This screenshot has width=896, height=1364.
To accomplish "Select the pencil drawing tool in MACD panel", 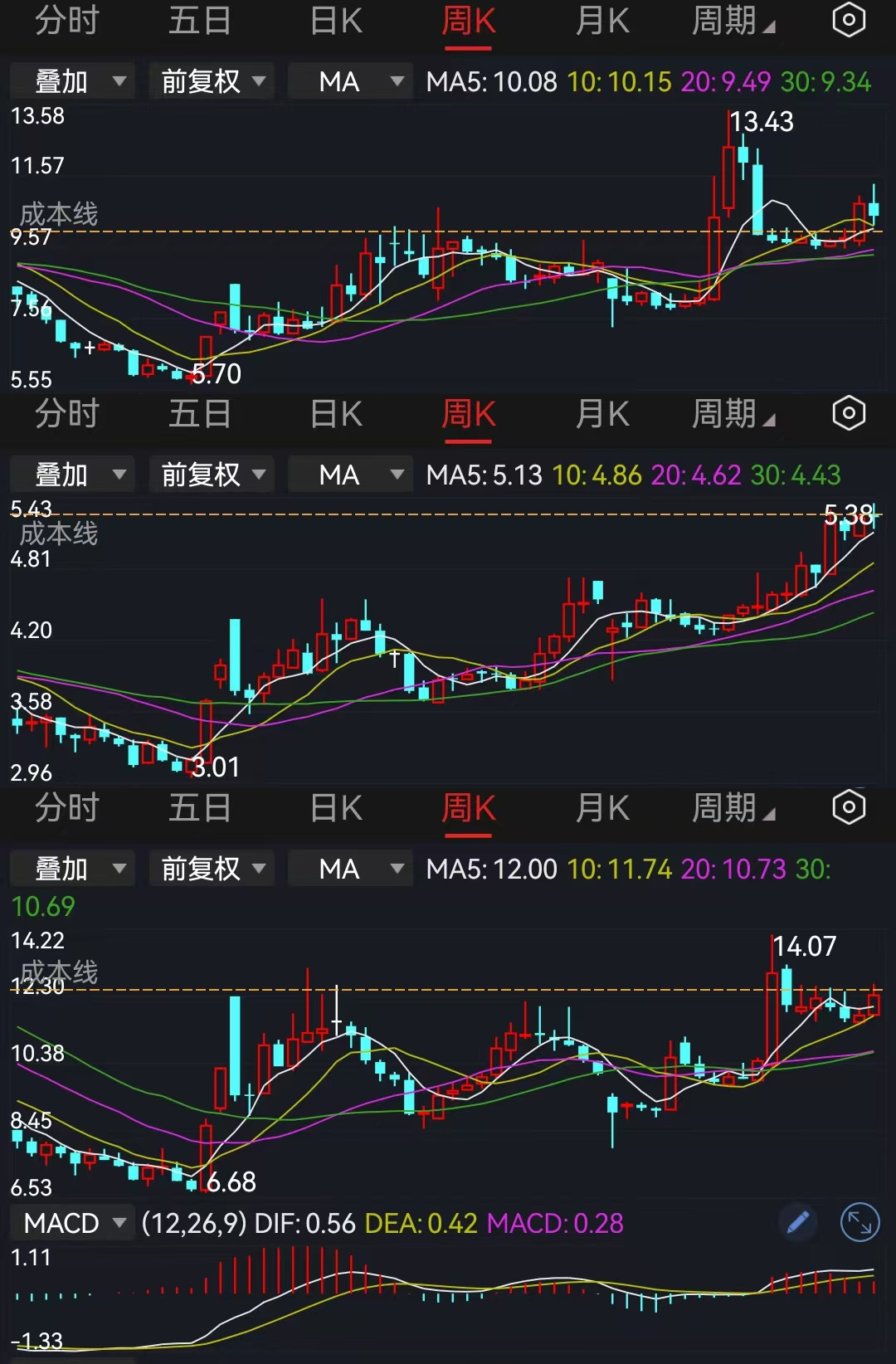I will pyautogui.click(x=798, y=1222).
